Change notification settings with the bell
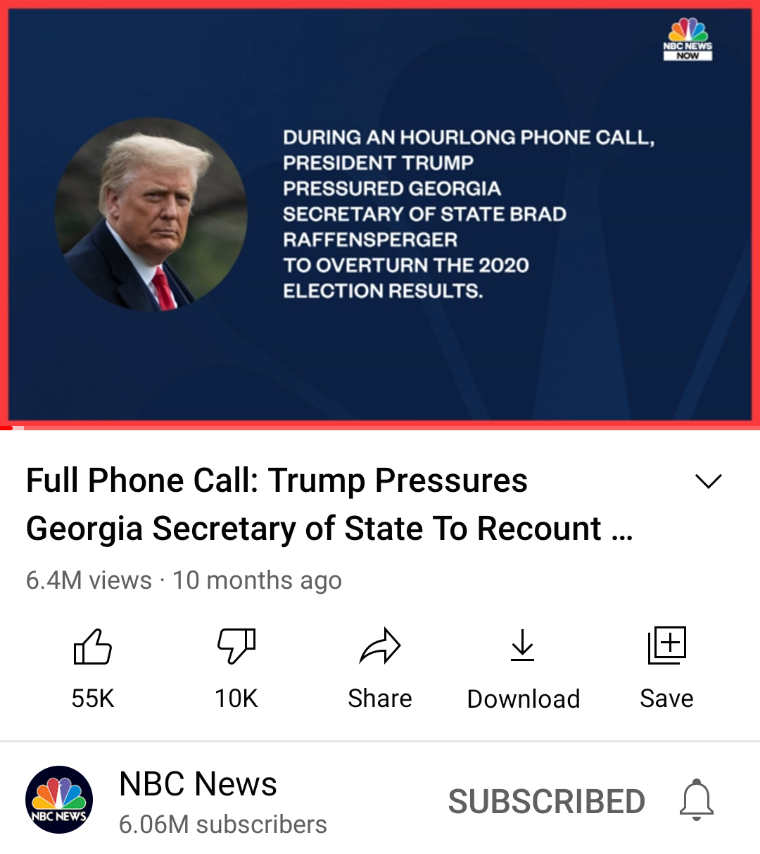760x854 pixels. [697, 801]
